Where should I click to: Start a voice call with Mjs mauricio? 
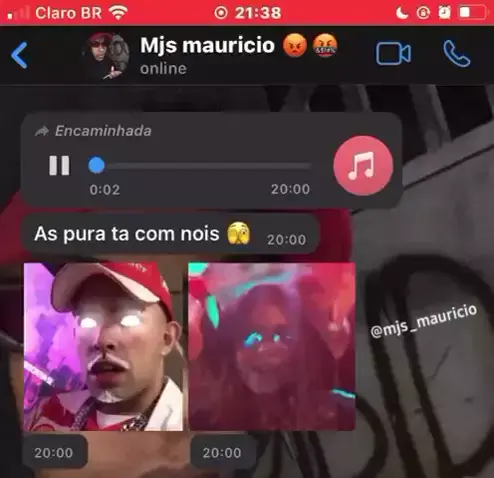pos(457,54)
